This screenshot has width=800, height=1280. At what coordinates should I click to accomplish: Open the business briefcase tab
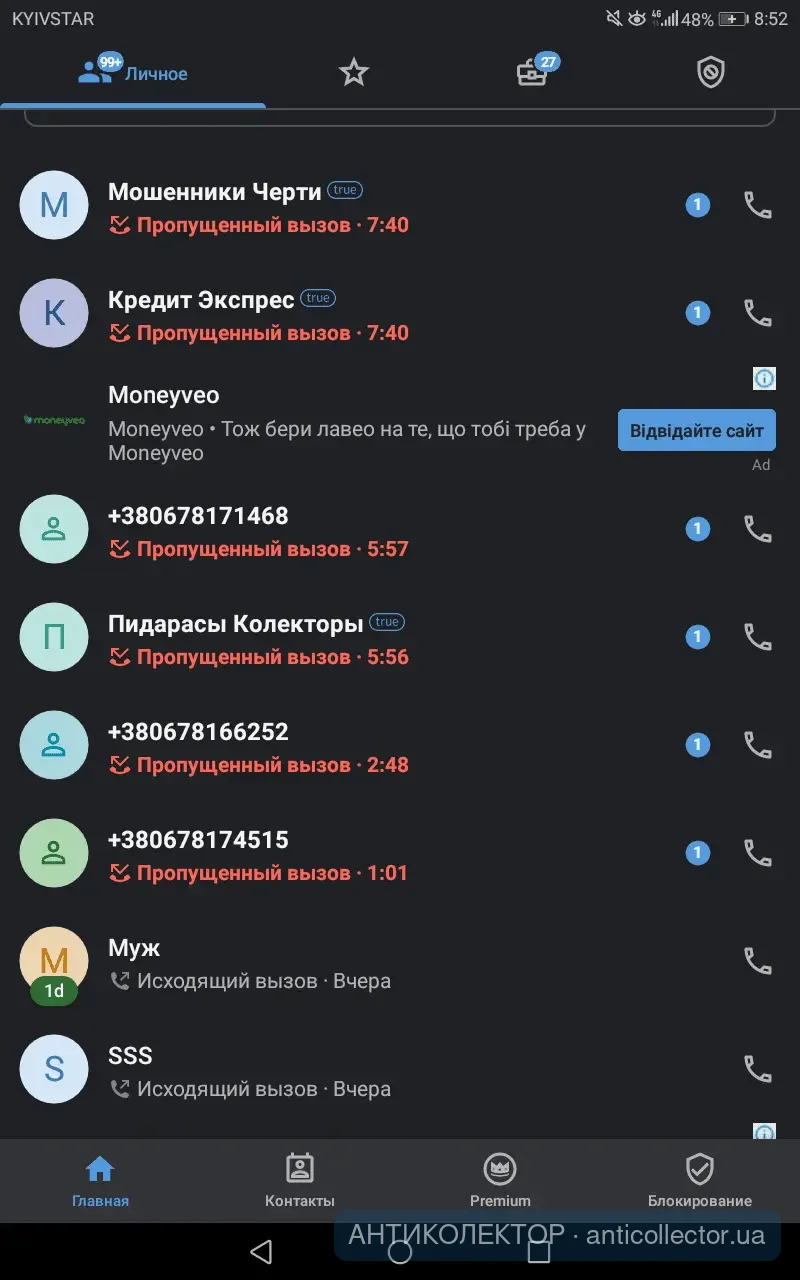[533, 72]
